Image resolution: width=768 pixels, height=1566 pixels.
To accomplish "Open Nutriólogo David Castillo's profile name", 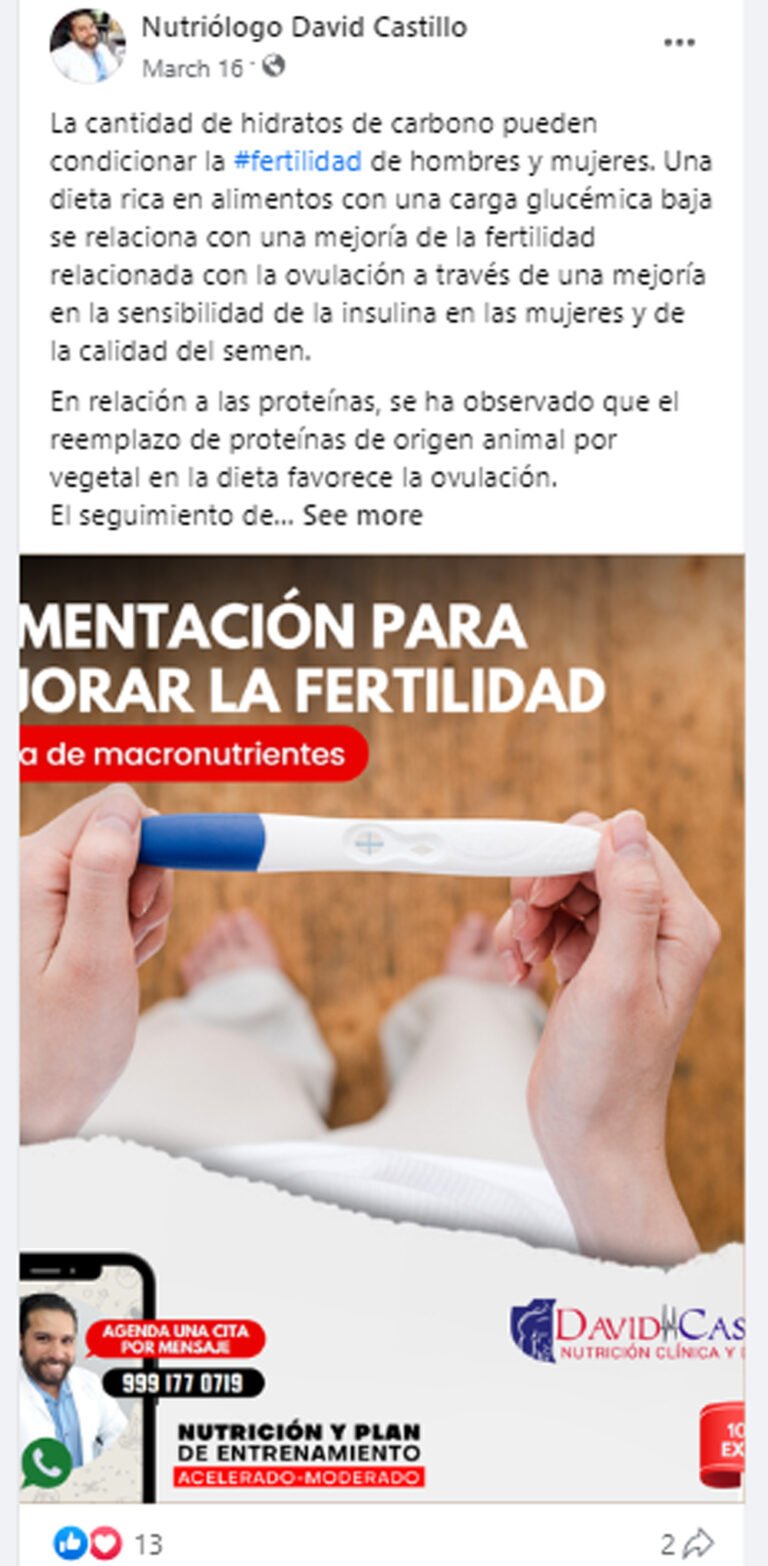I will (x=303, y=27).
